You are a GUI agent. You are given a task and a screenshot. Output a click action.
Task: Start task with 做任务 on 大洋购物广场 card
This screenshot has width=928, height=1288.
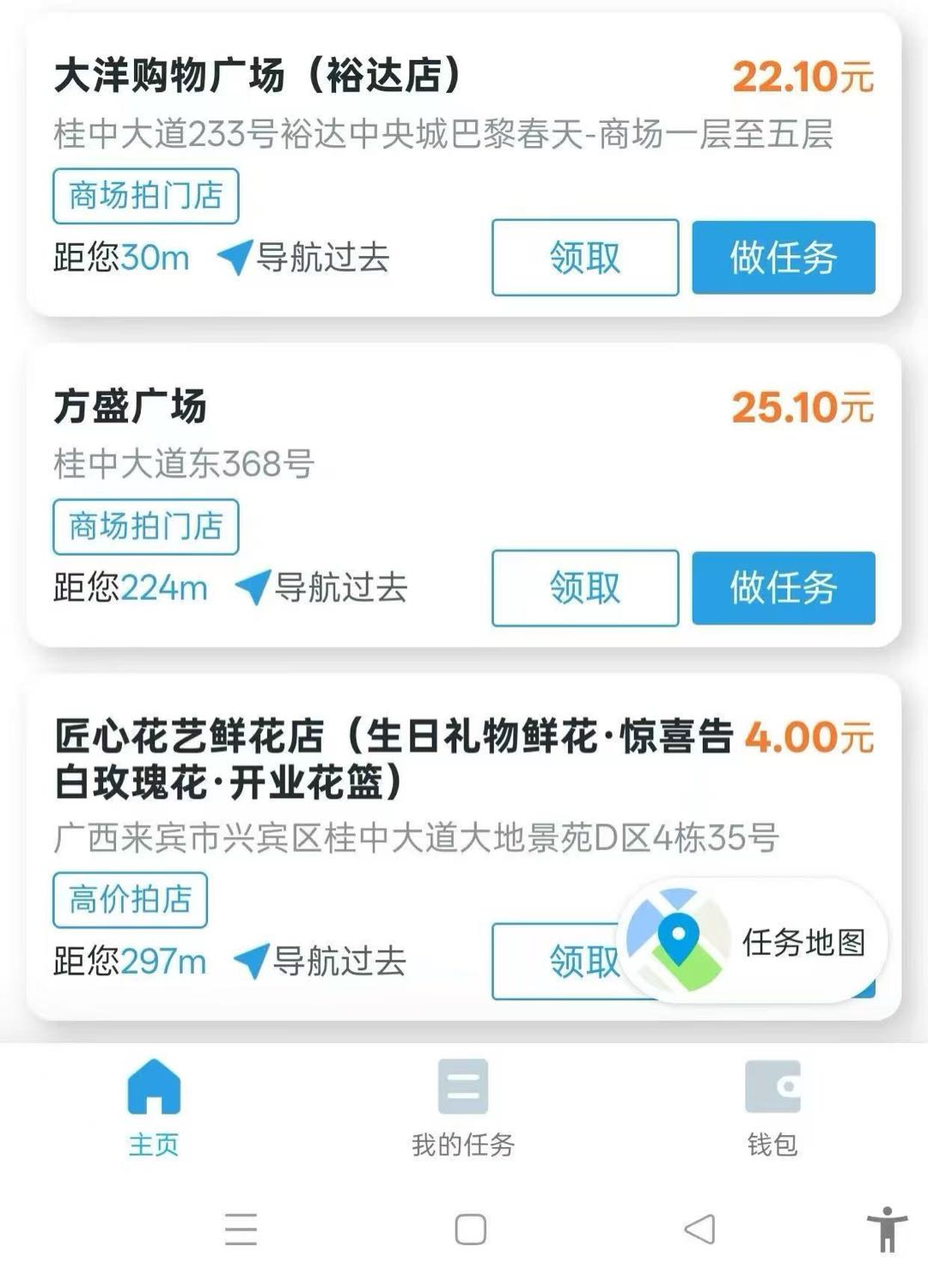click(x=784, y=259)
